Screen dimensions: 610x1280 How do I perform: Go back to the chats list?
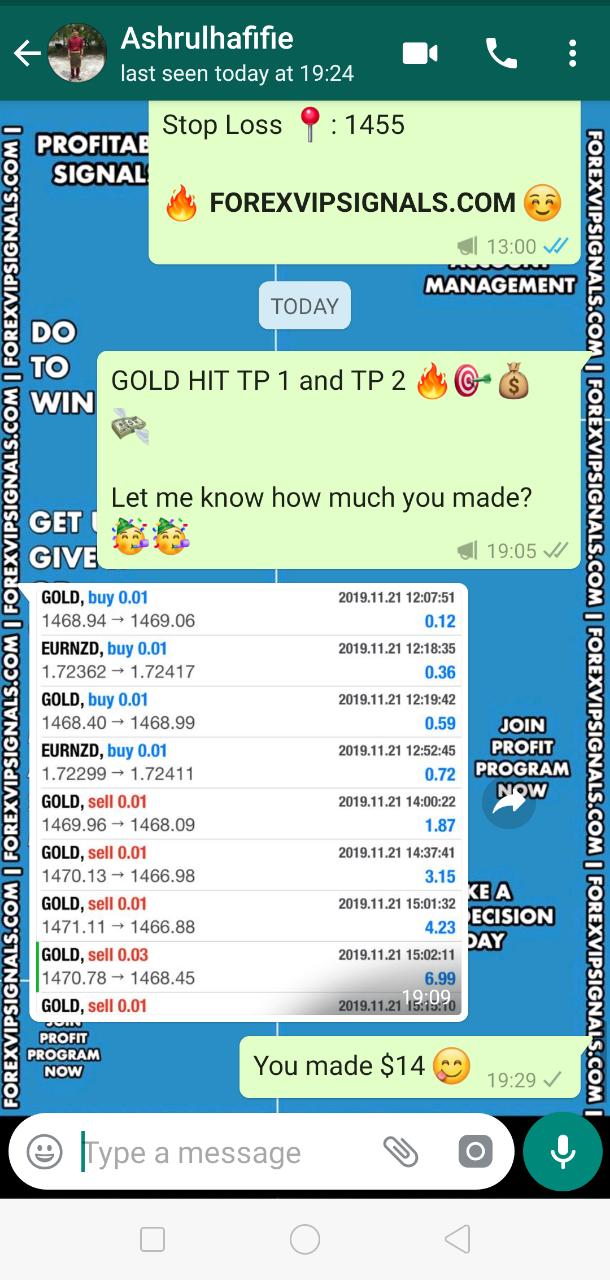point(27,53)
